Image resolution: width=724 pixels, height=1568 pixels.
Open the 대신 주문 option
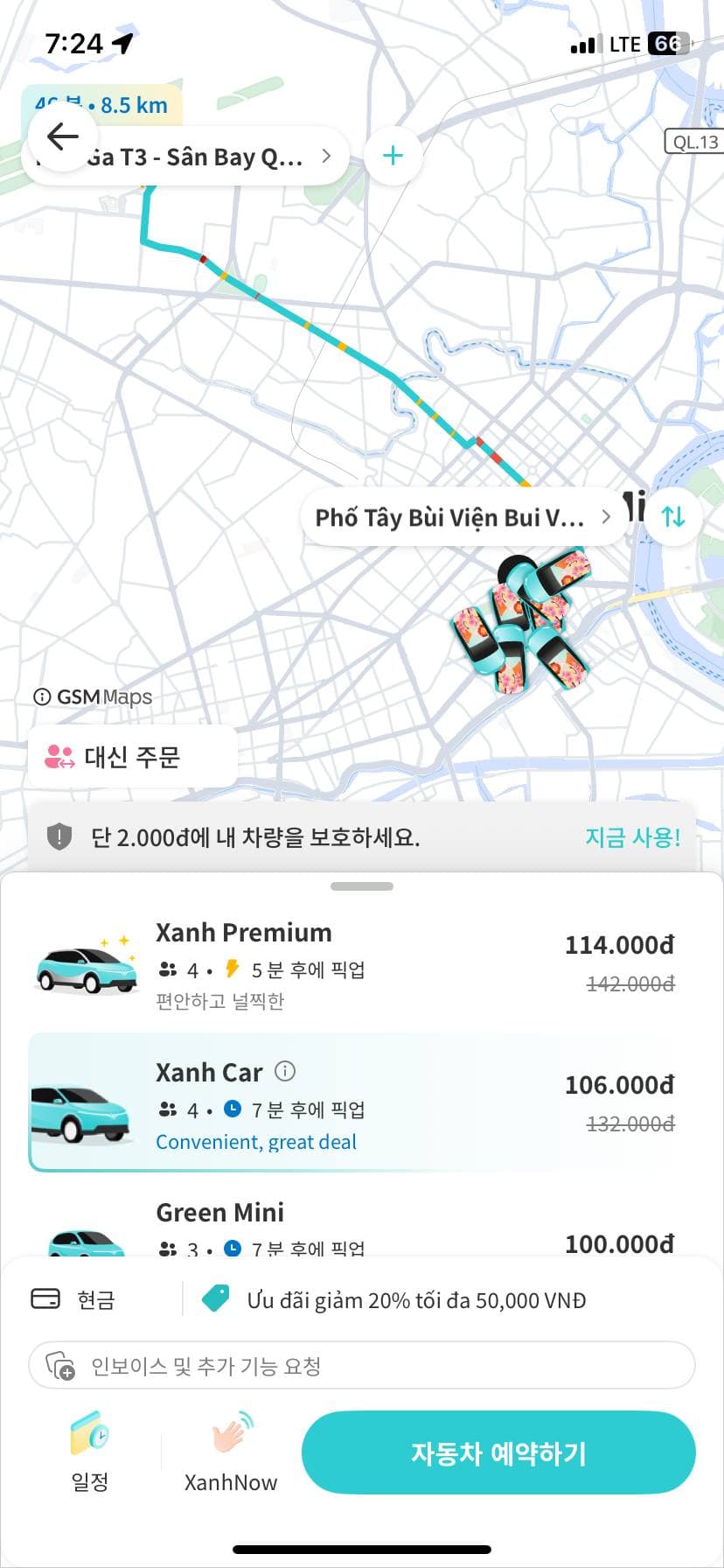[x=132, y=757]
